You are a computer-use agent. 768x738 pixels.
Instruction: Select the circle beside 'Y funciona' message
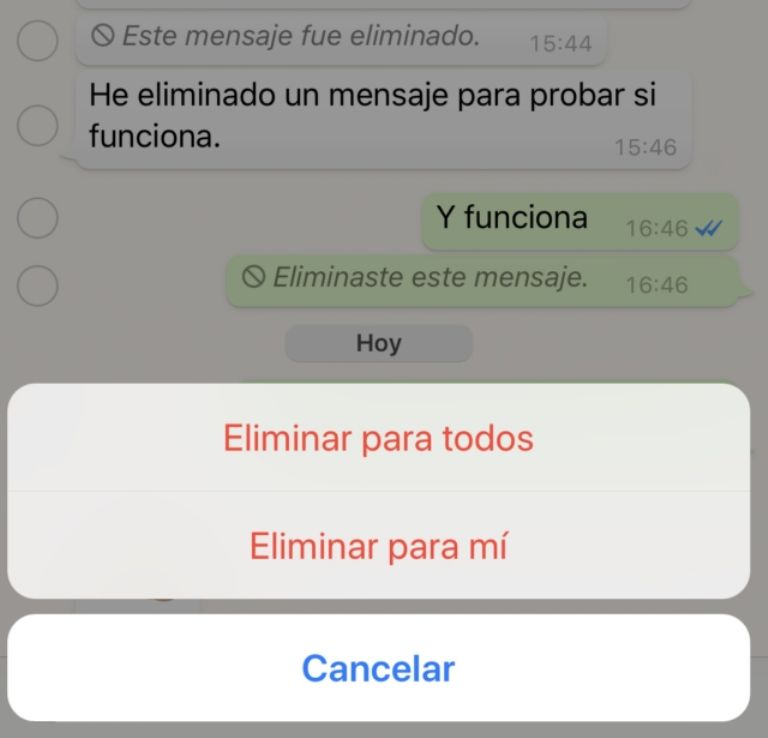pos(38,218)
